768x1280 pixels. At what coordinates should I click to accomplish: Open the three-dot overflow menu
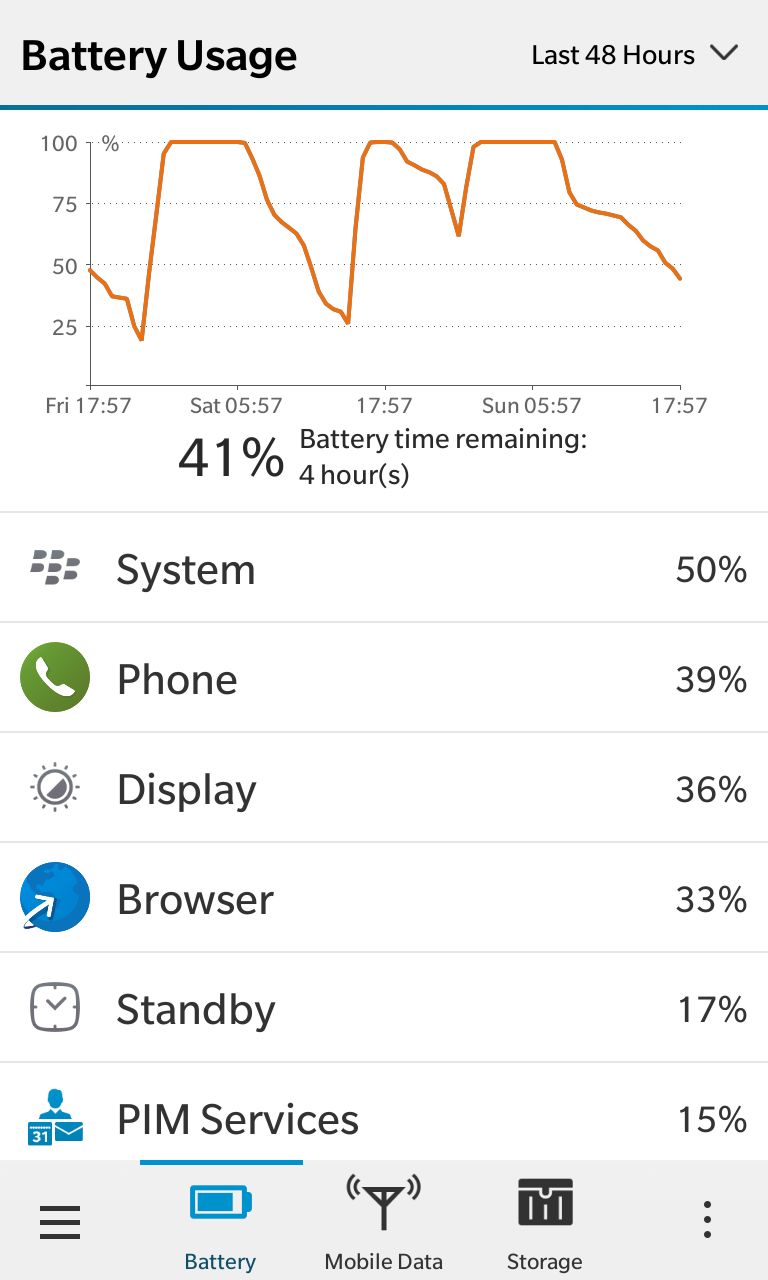(x=707, y=1220)
